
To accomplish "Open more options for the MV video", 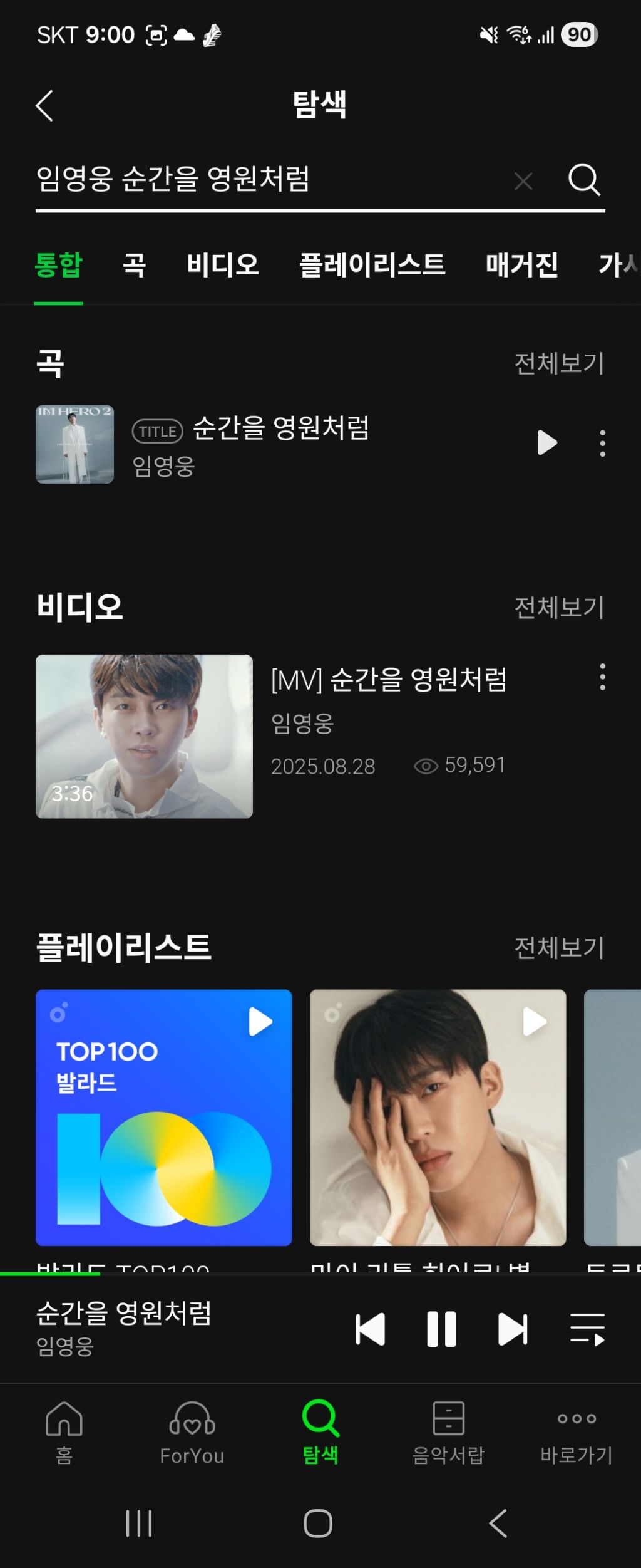I will pyautogui.click(x=602, y=677).
